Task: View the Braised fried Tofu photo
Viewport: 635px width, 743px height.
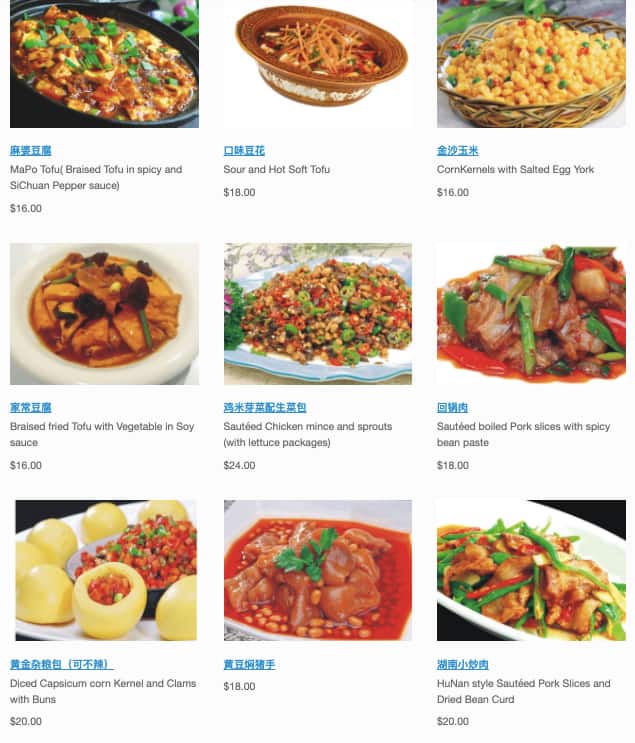Action: (x=104, y=314)
